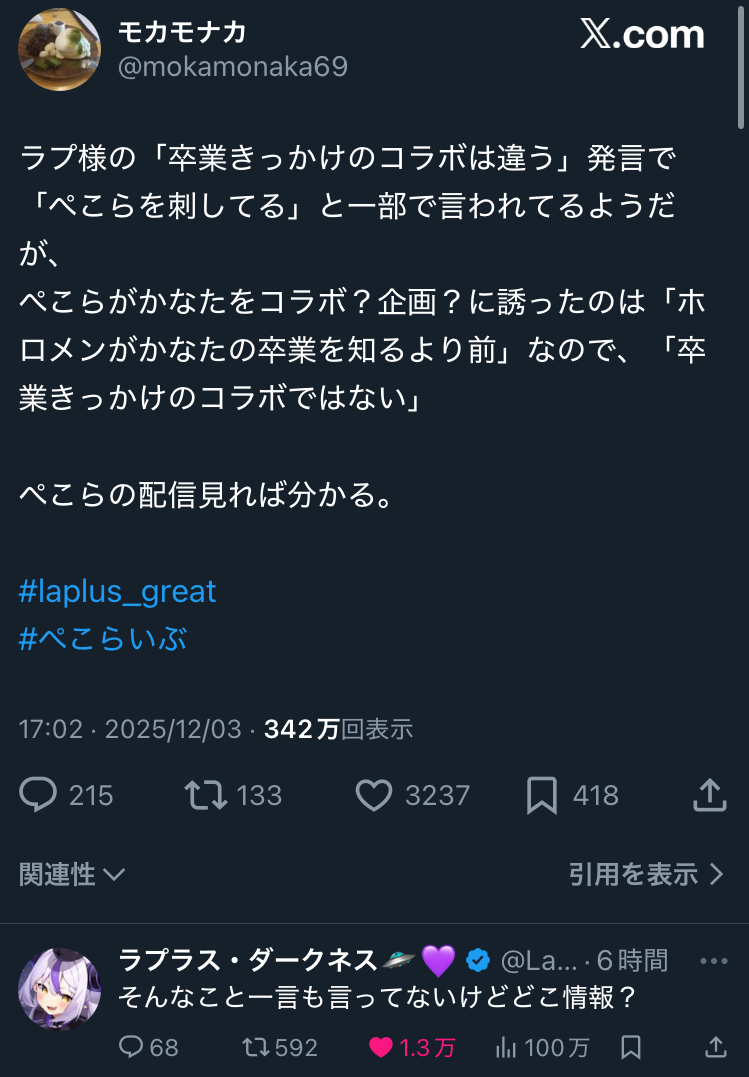Screen dimensions: 749x1077
Task: Open モカモナカ's profile picture
Action: pos(60,51)
